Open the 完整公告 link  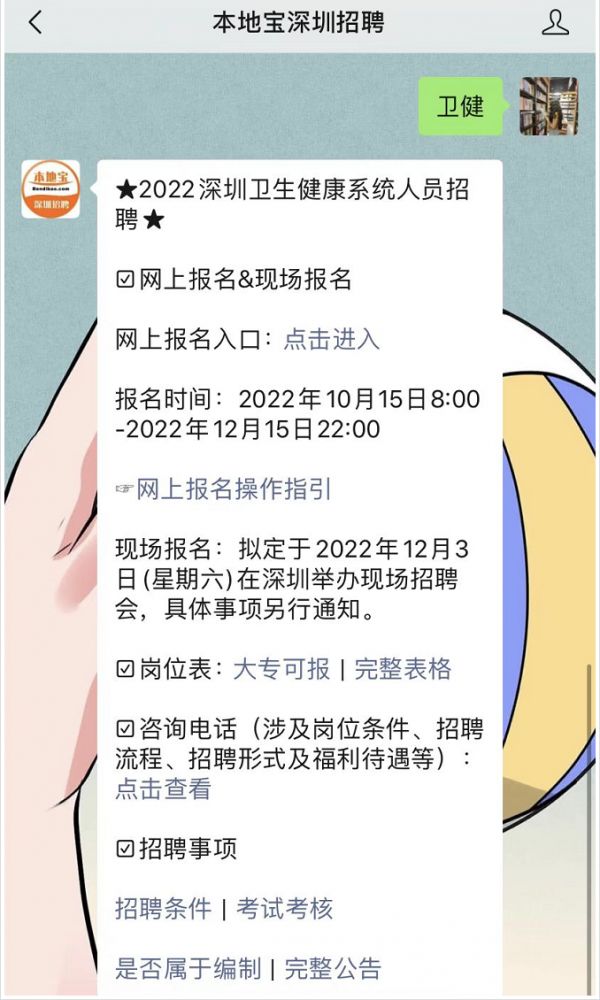[x=333, y=968]
